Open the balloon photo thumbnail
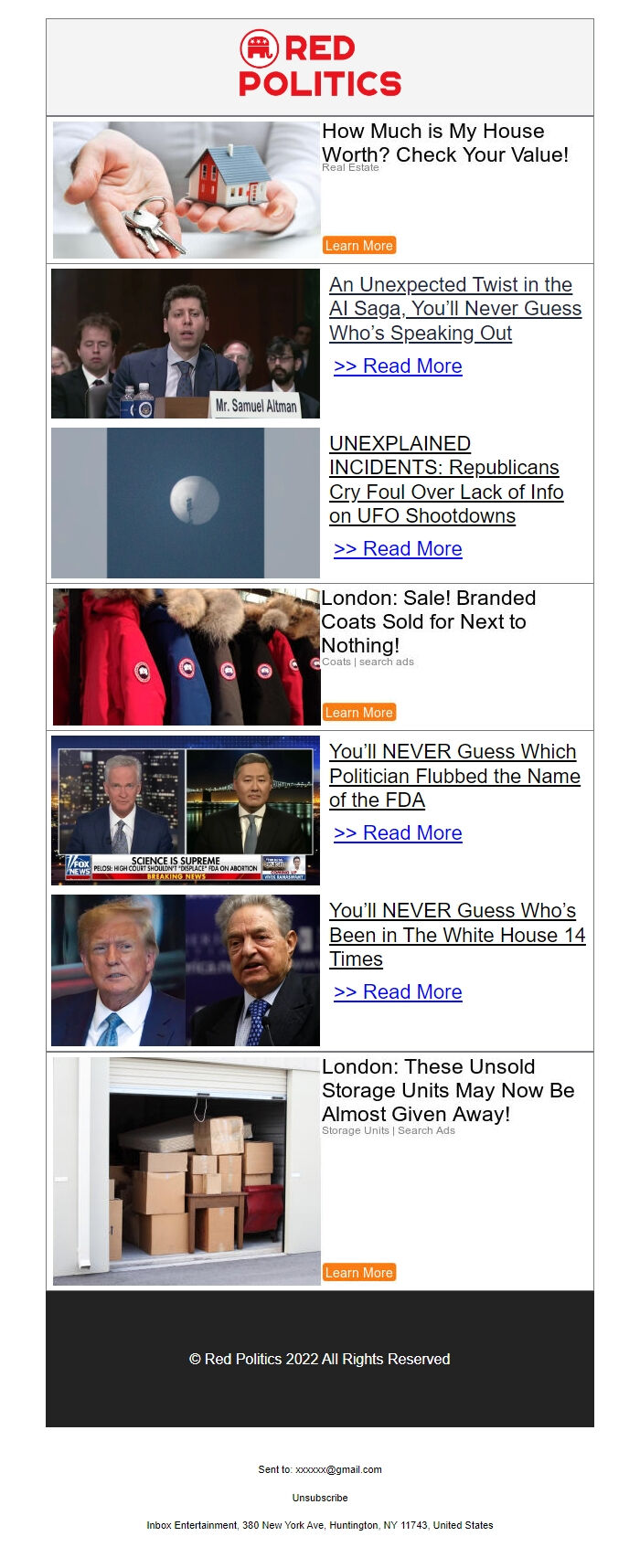 186,503
